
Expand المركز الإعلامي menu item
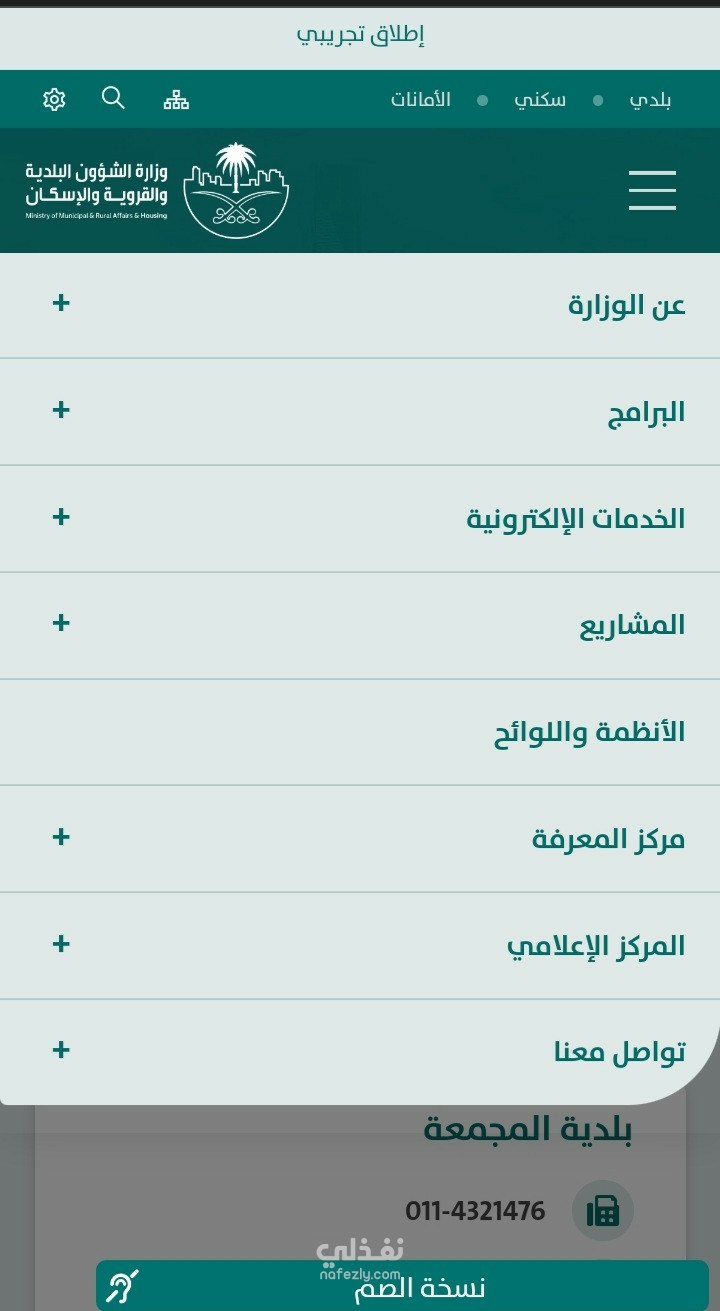pos(360,946)
